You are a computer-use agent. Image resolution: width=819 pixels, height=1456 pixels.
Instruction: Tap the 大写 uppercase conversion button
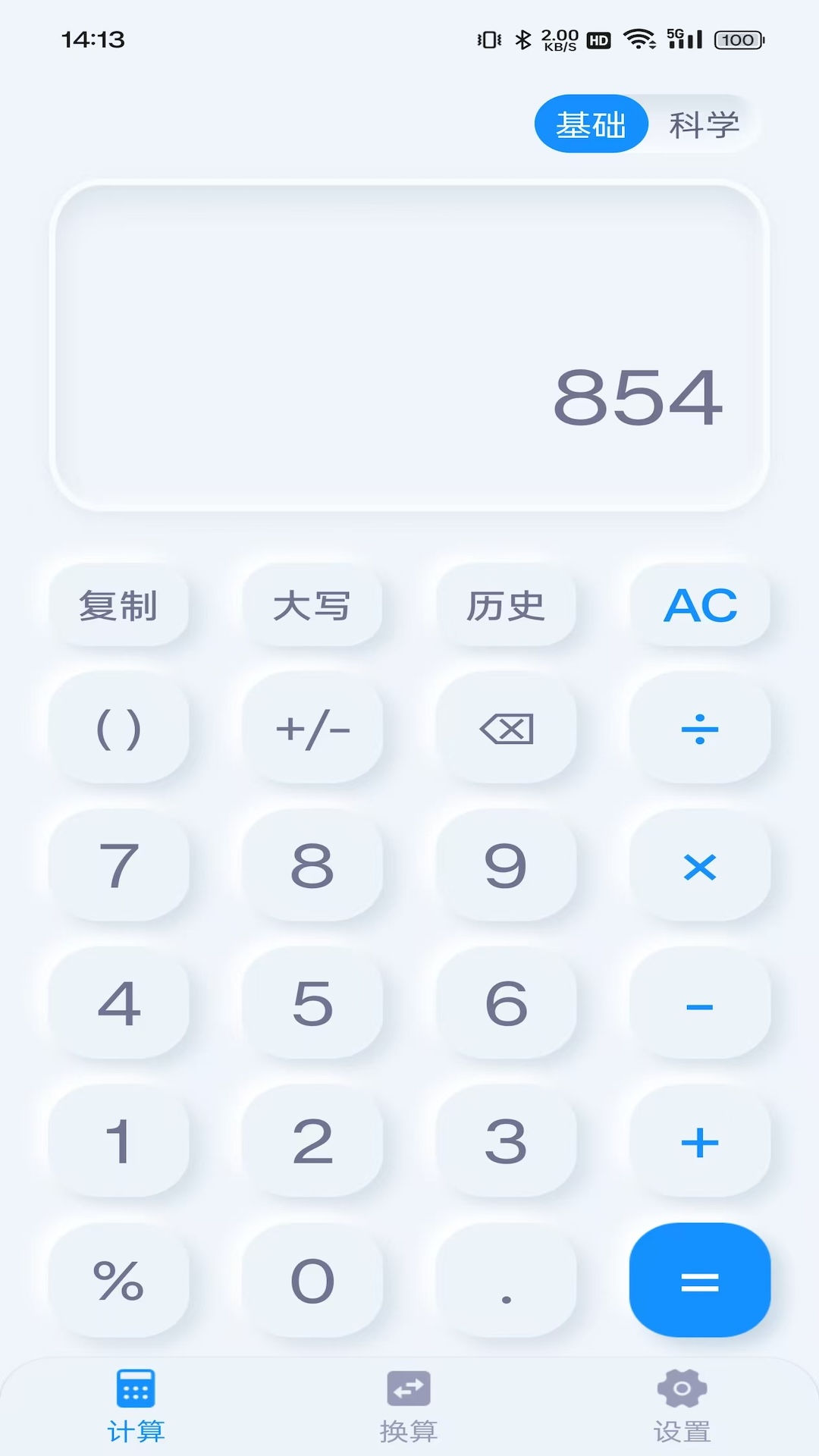coord(312,606)
